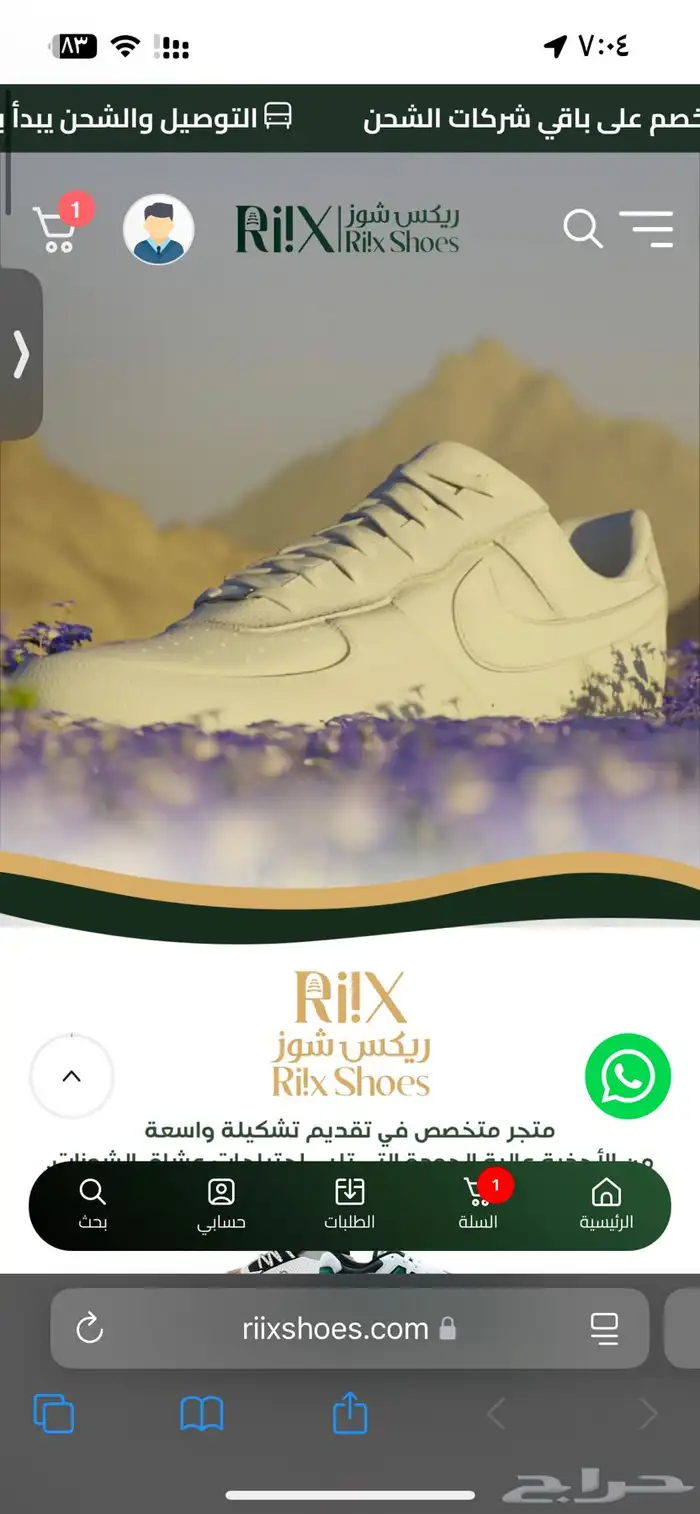
Task: Tap the scroll-to-top arrow button
Action: click(x=71, y=1077)
